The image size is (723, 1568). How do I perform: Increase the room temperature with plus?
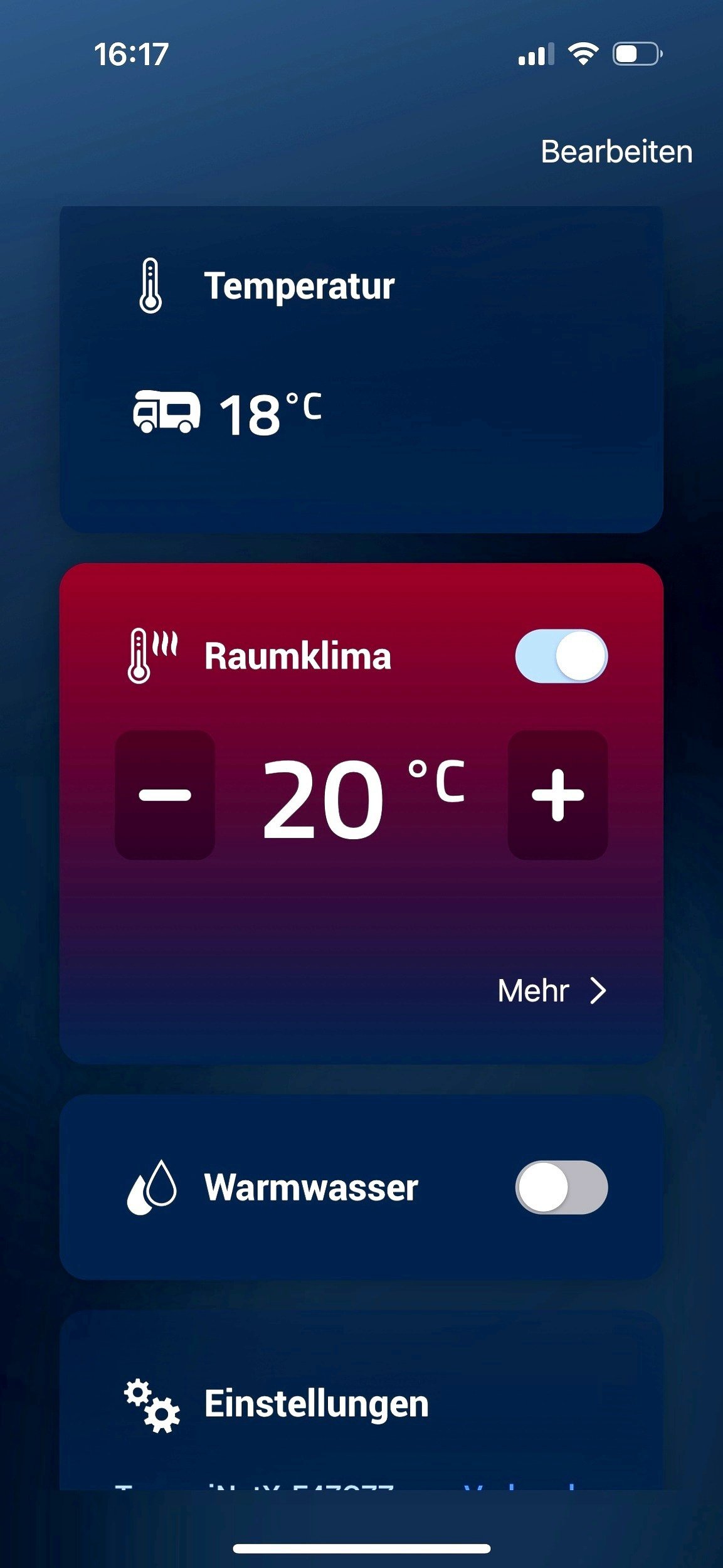click(557, 795)
